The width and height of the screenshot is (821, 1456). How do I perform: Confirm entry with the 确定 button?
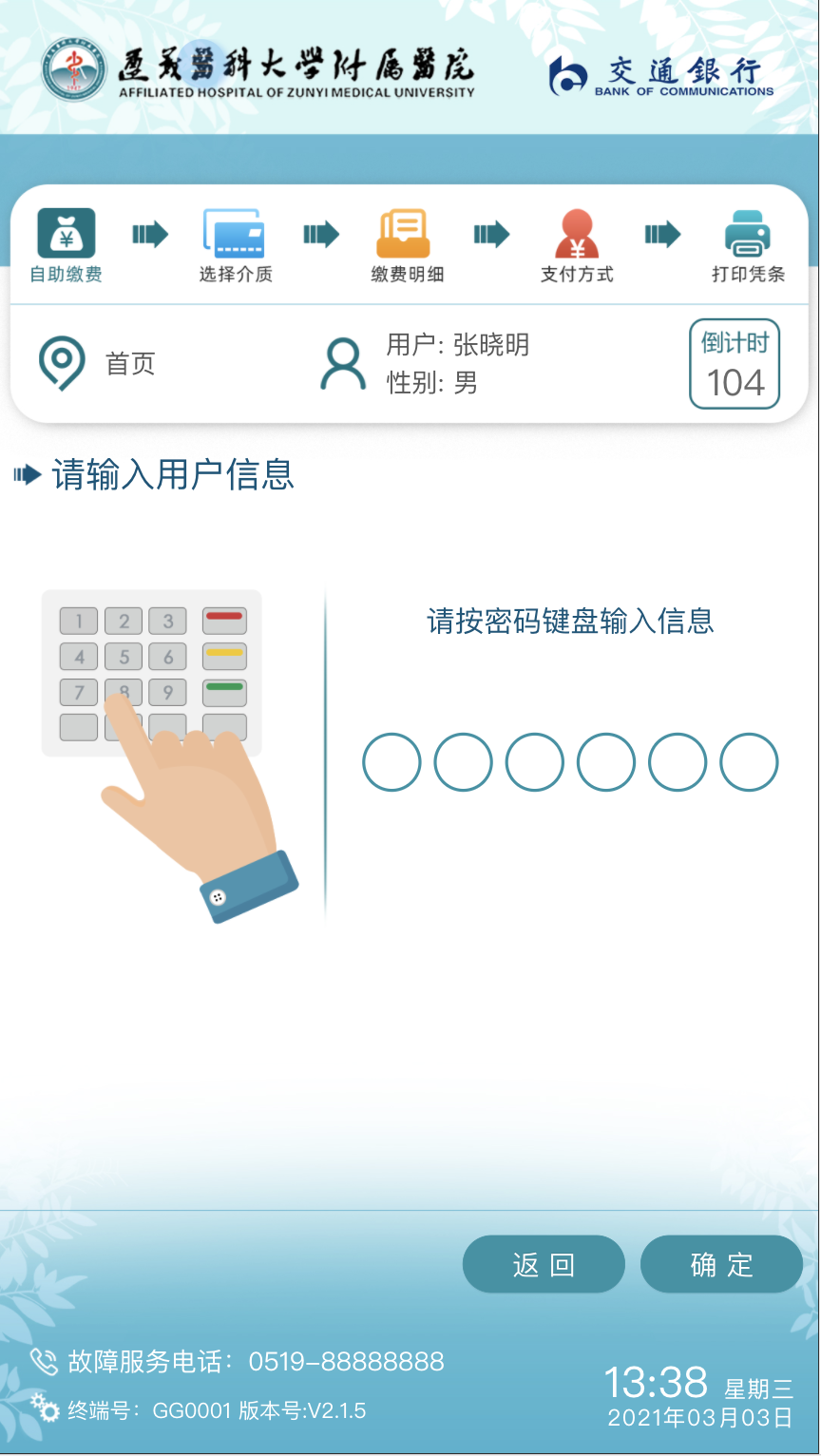721,1264
